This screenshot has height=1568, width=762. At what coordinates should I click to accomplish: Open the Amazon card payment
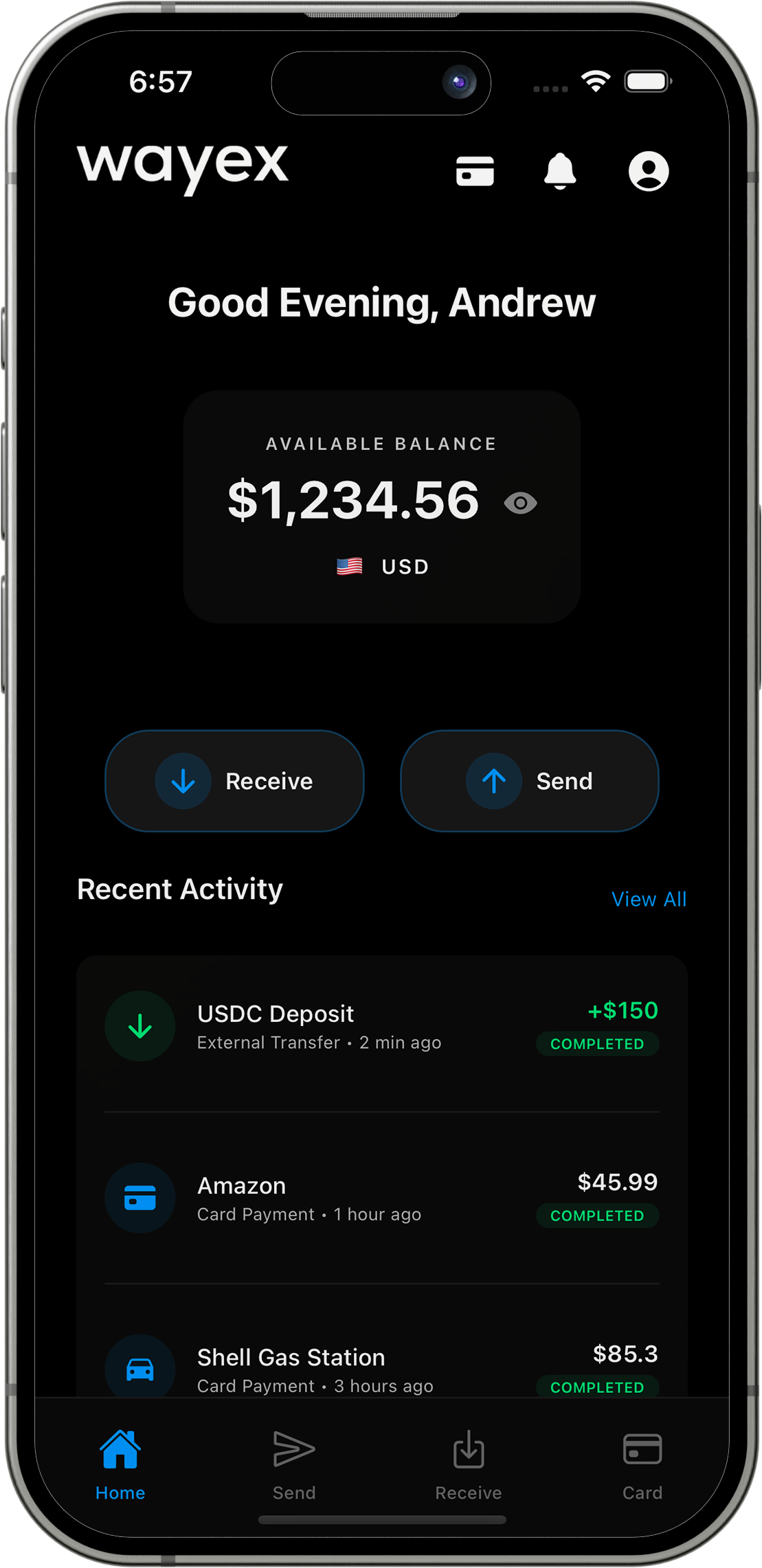coord(381,1198)
